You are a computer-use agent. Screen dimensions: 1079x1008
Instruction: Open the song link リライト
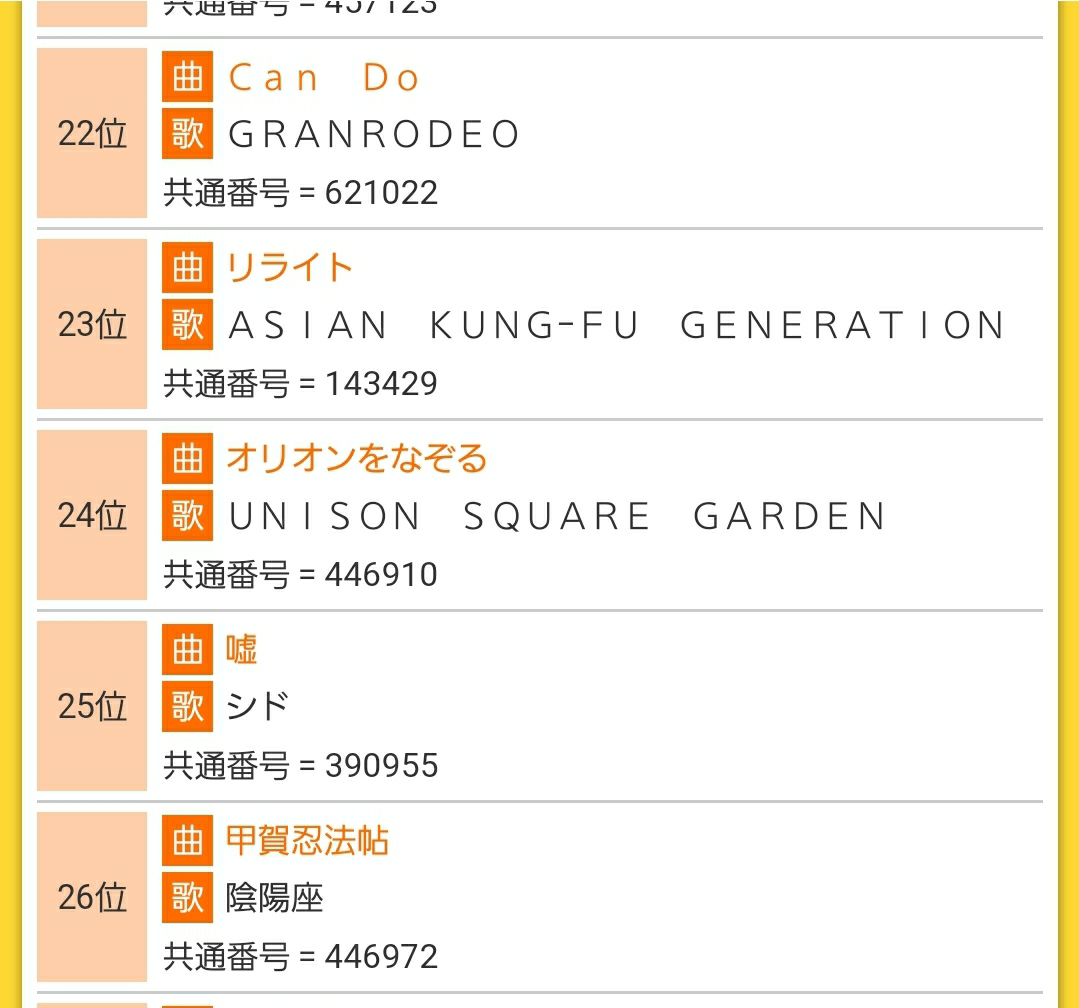click(x=289, y=268)
